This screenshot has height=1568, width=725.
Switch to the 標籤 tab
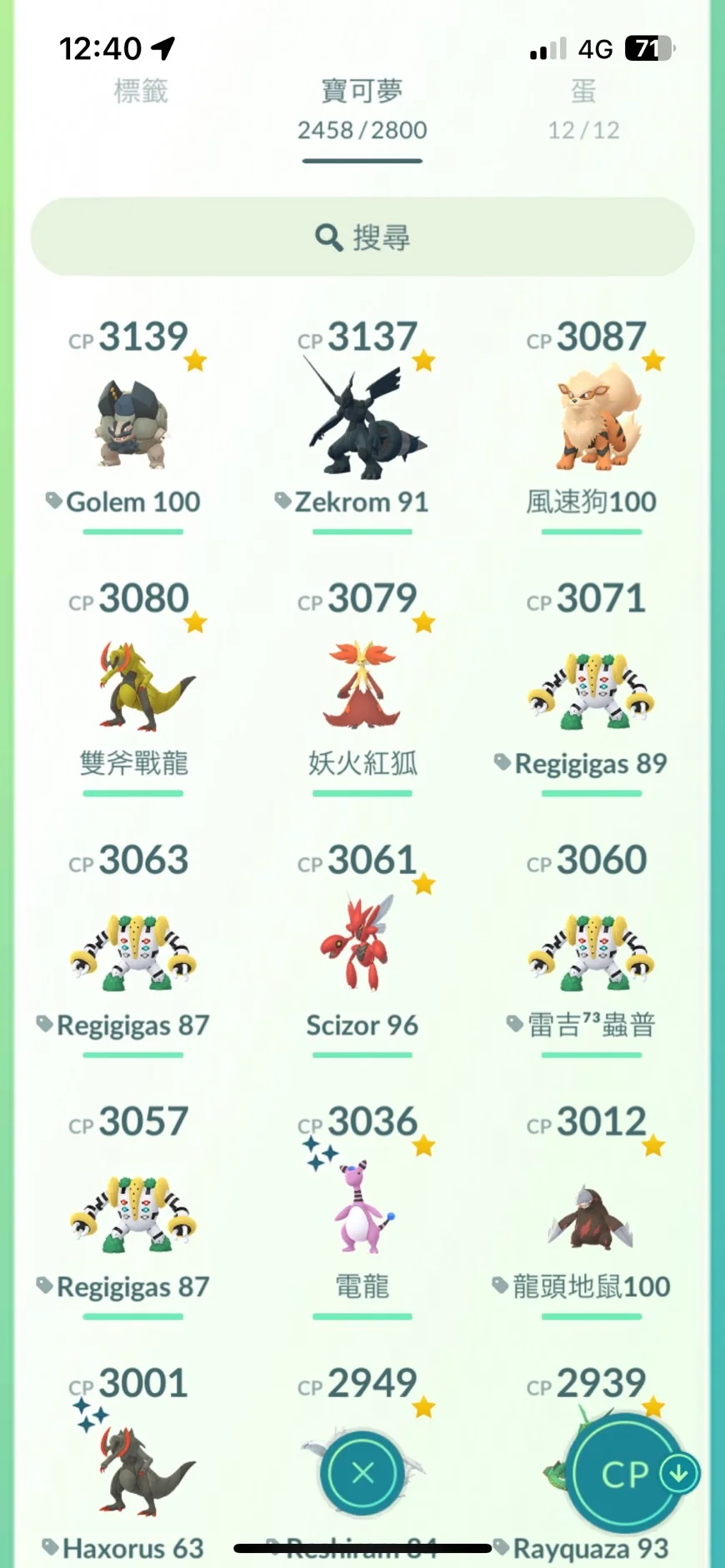[x=141, y=92]
